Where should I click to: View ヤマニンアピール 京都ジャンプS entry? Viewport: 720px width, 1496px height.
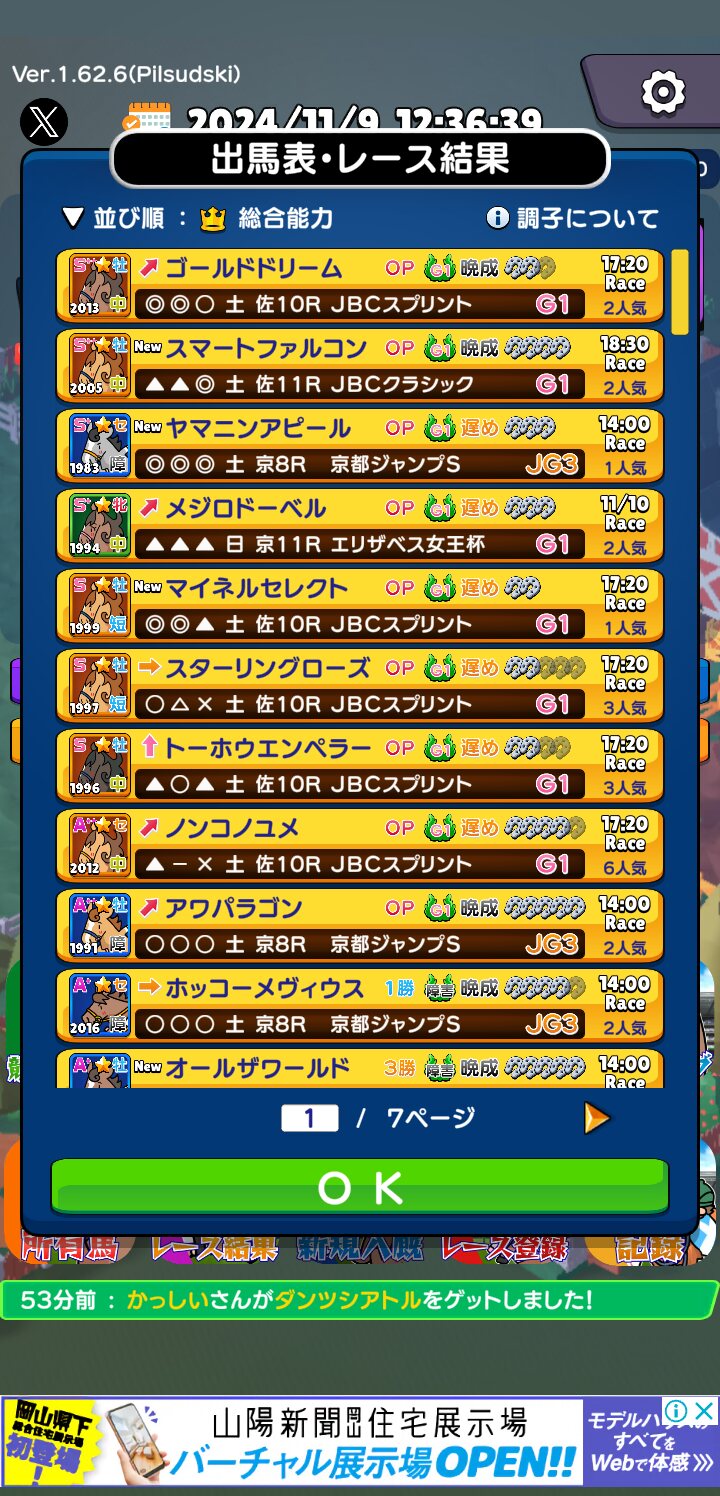coord(360,445)
